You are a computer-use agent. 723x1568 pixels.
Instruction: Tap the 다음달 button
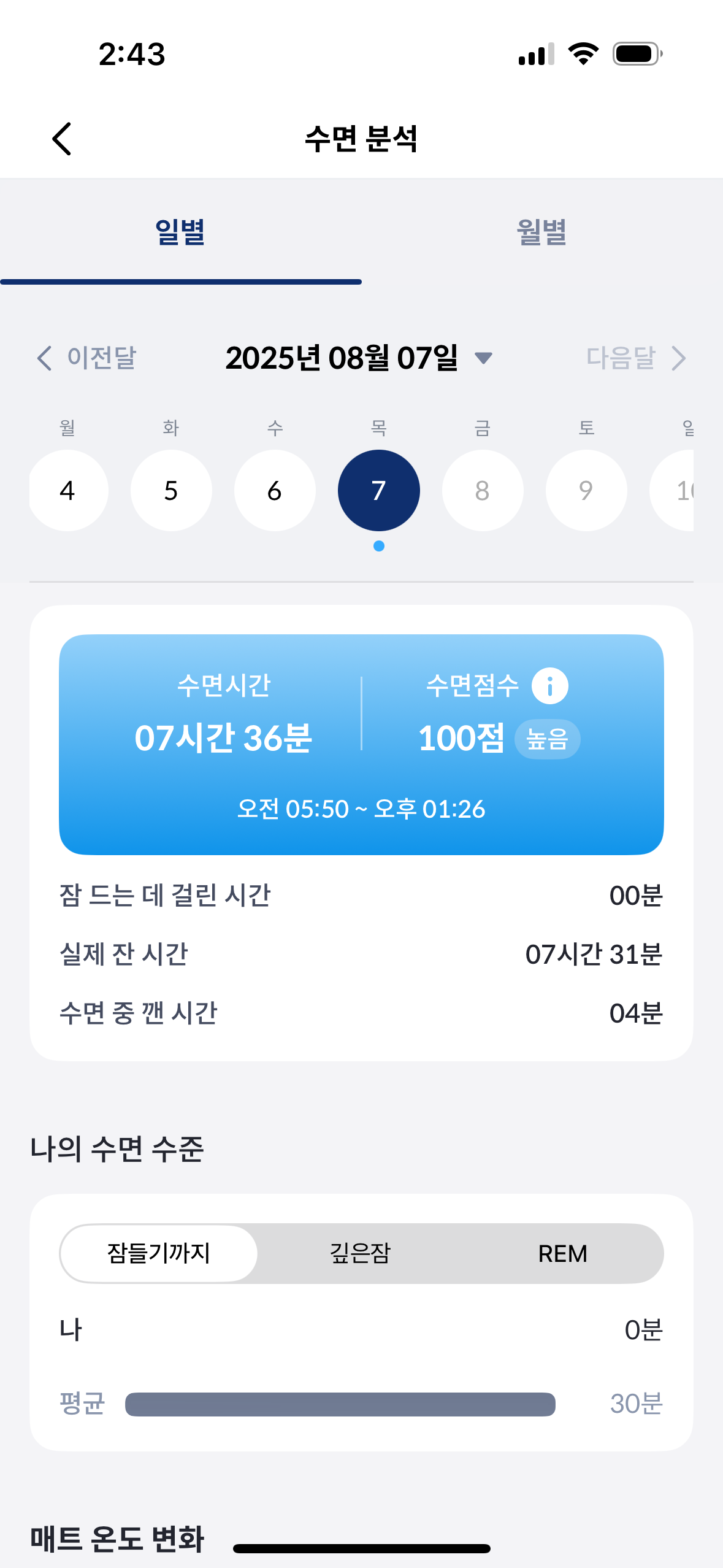pyautogui.click(x=635, y=358)
